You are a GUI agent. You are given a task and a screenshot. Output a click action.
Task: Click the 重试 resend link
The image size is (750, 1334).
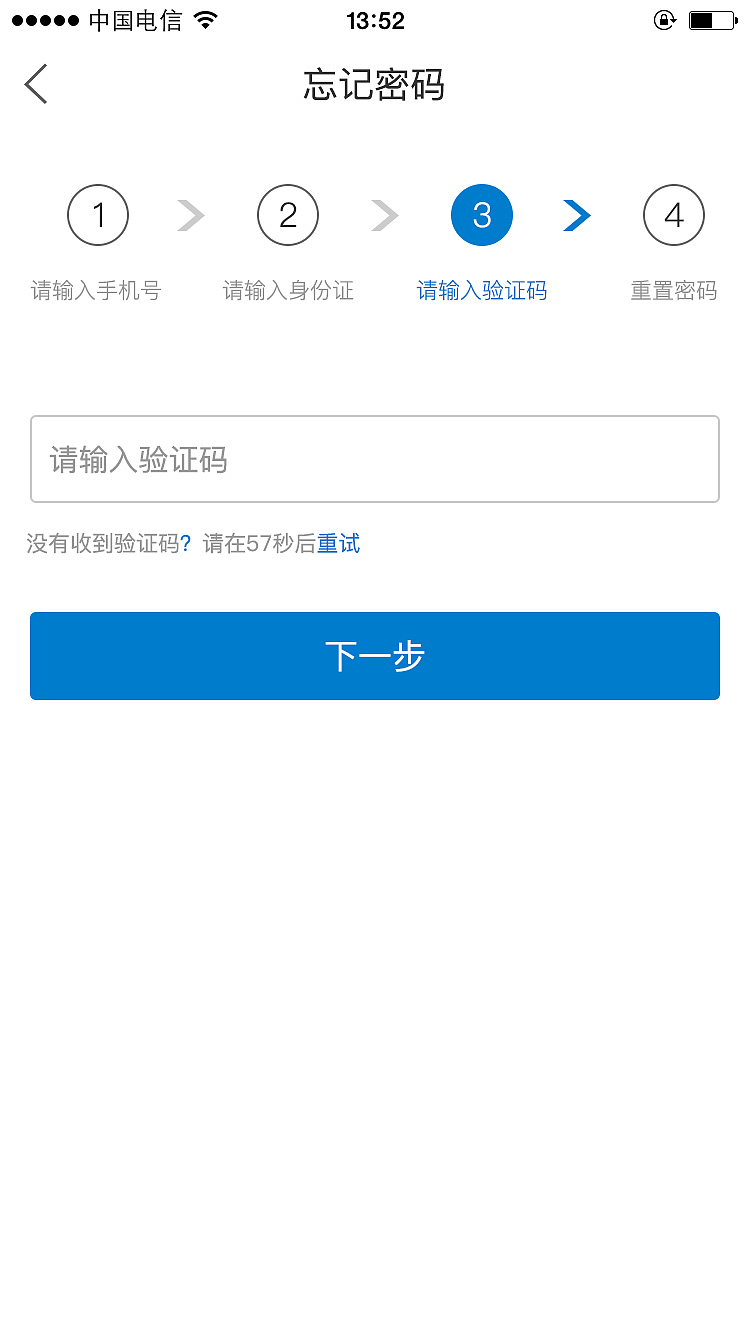pyautogui.click(x=338, y=543)
